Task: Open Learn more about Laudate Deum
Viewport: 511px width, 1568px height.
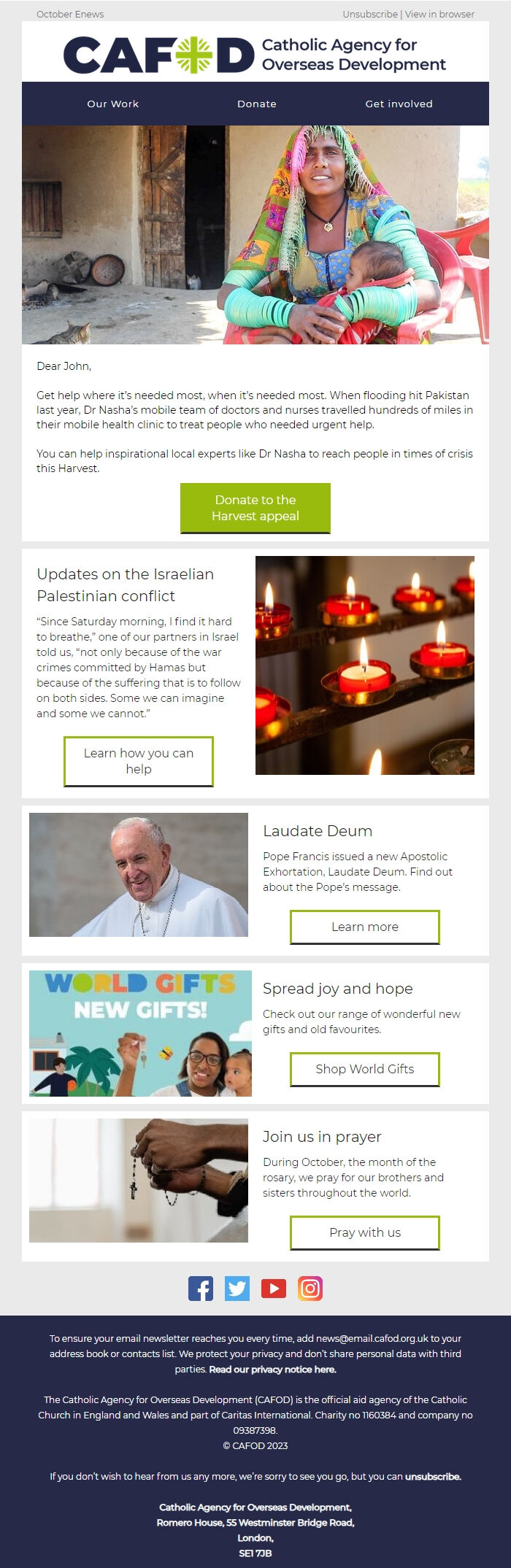Action: [364, 927]
